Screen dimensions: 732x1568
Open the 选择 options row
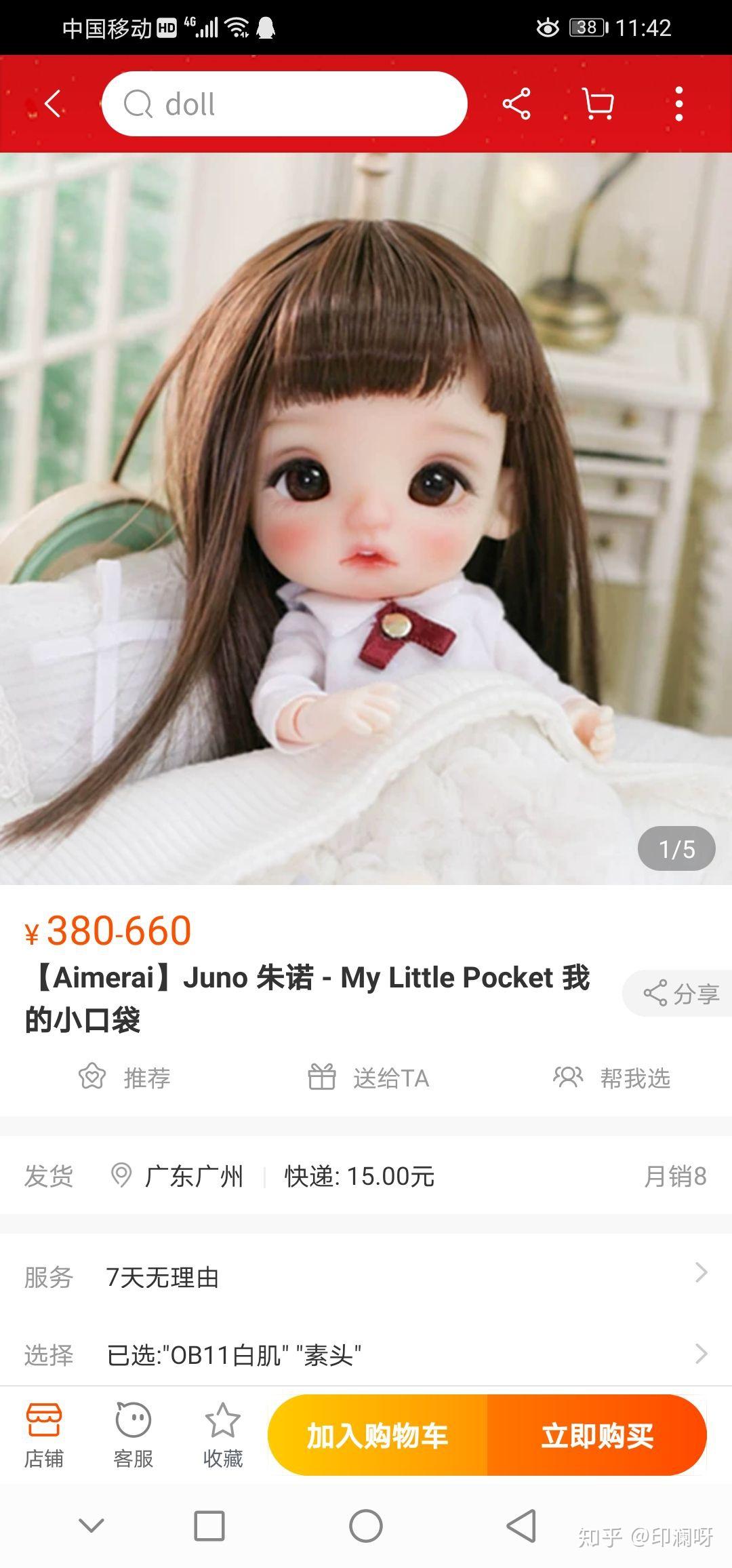[366, 1354]
